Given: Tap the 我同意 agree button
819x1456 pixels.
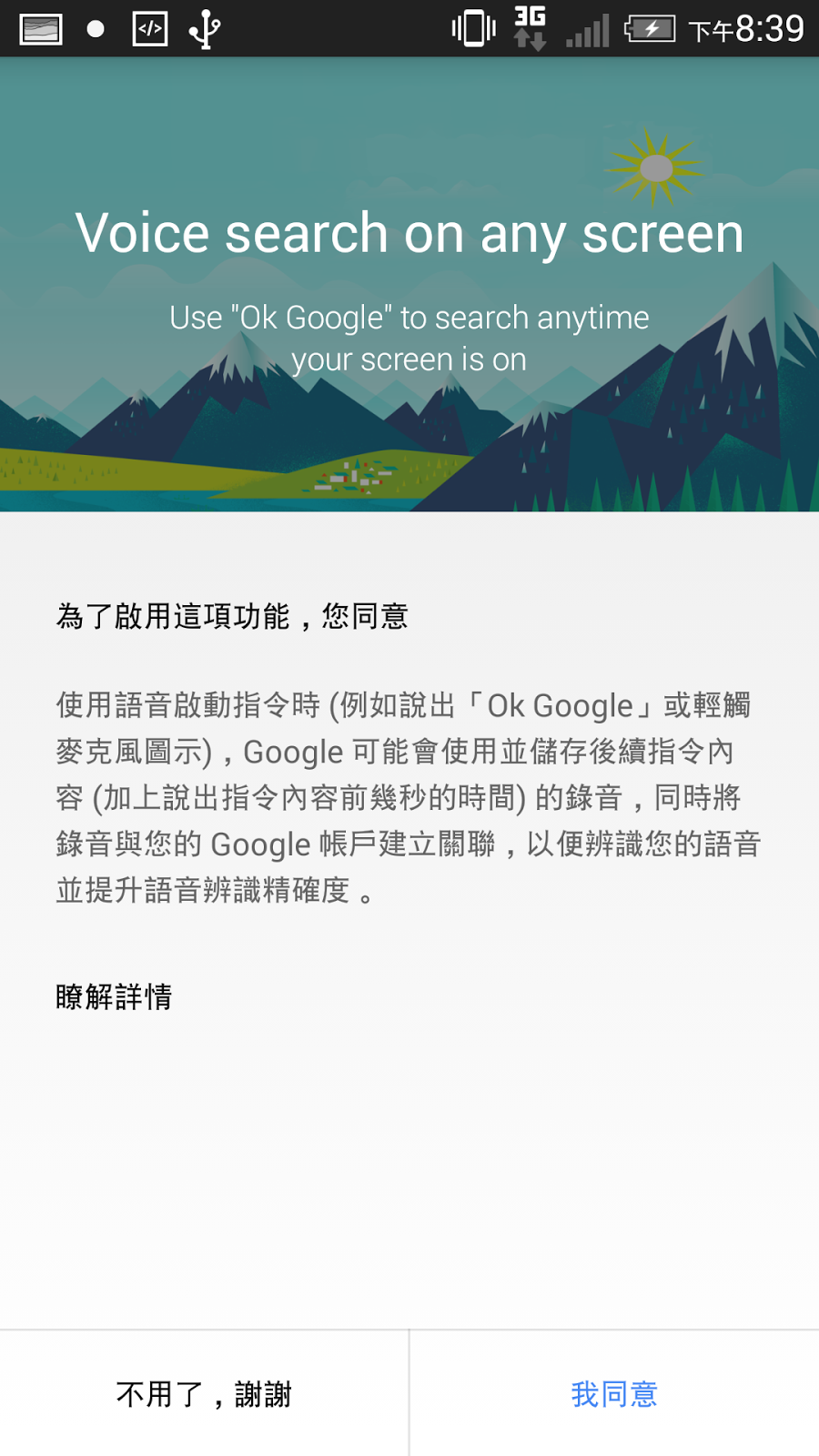Looking at the screenshot, I should (614, 1393).
